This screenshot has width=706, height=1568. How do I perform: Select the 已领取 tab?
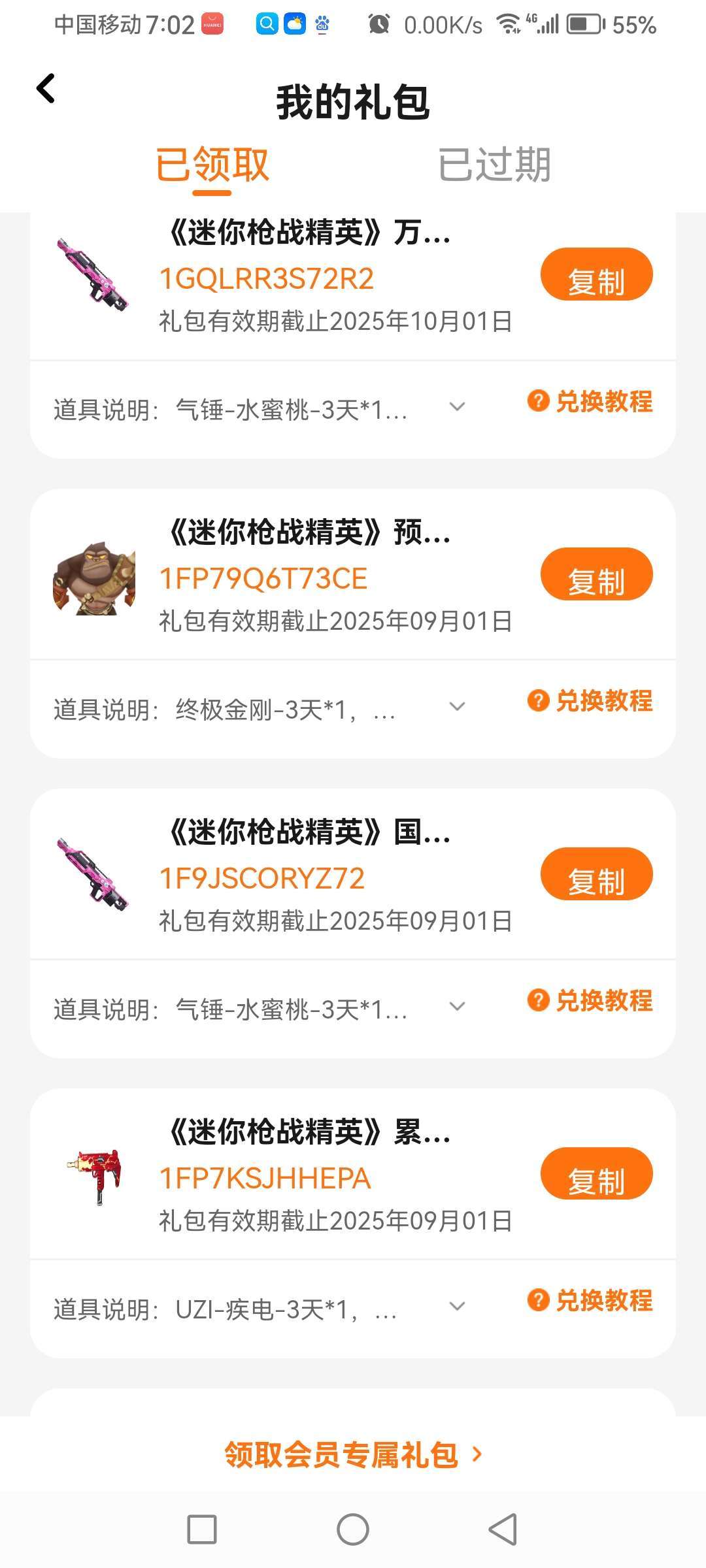pos(212,165)
